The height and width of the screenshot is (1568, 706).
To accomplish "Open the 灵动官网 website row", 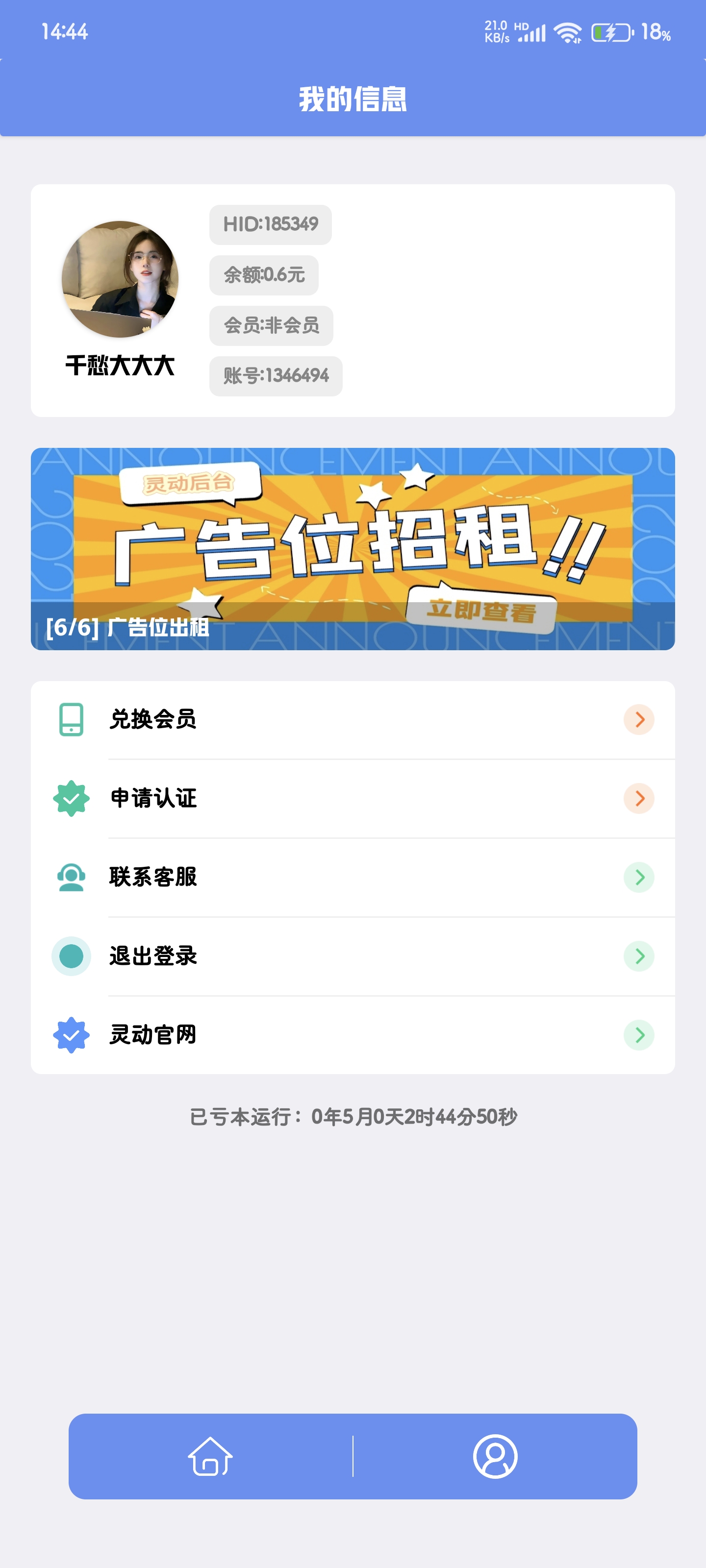I will [352, 1035].
